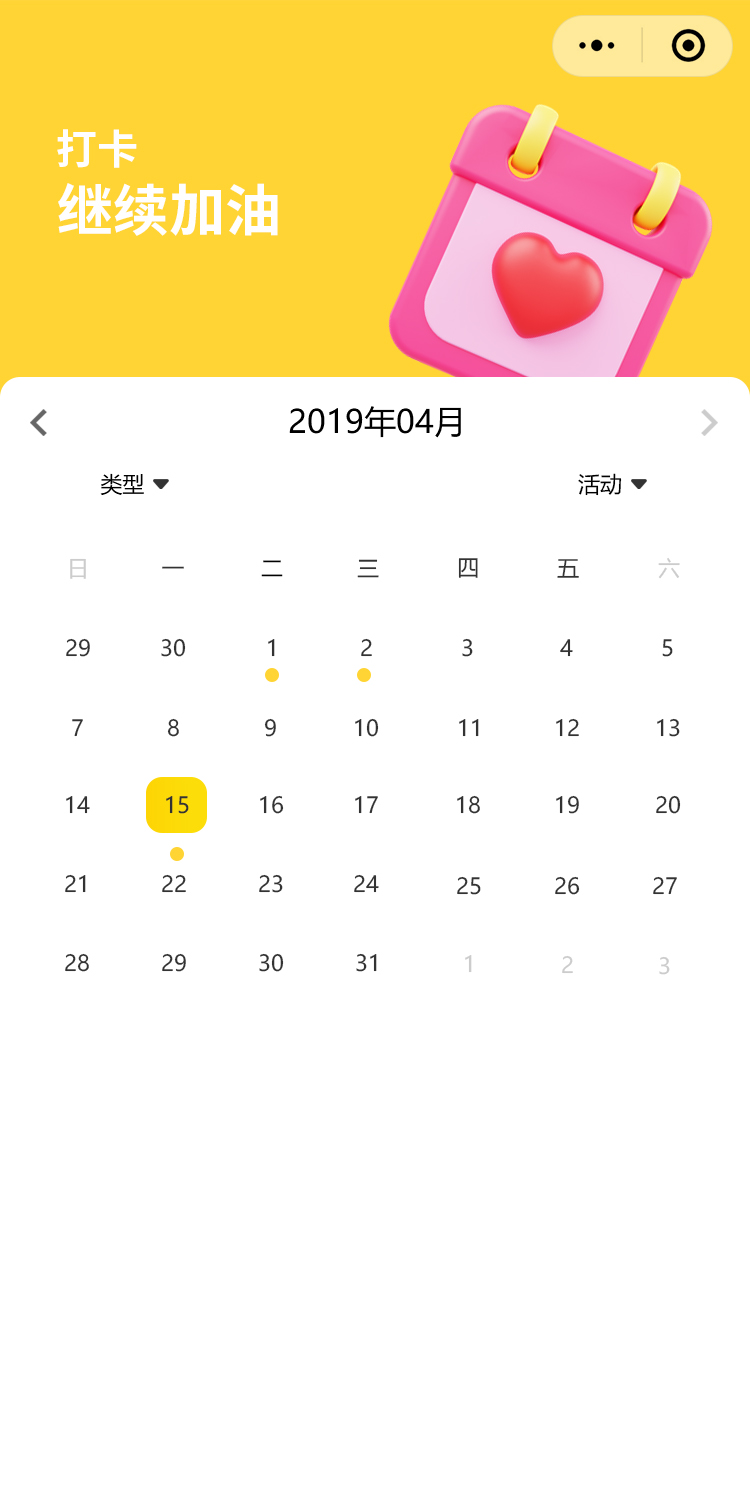Select date 10 in the calendar
Viewport: 750px width, 1500px height.
click(366, 728)
